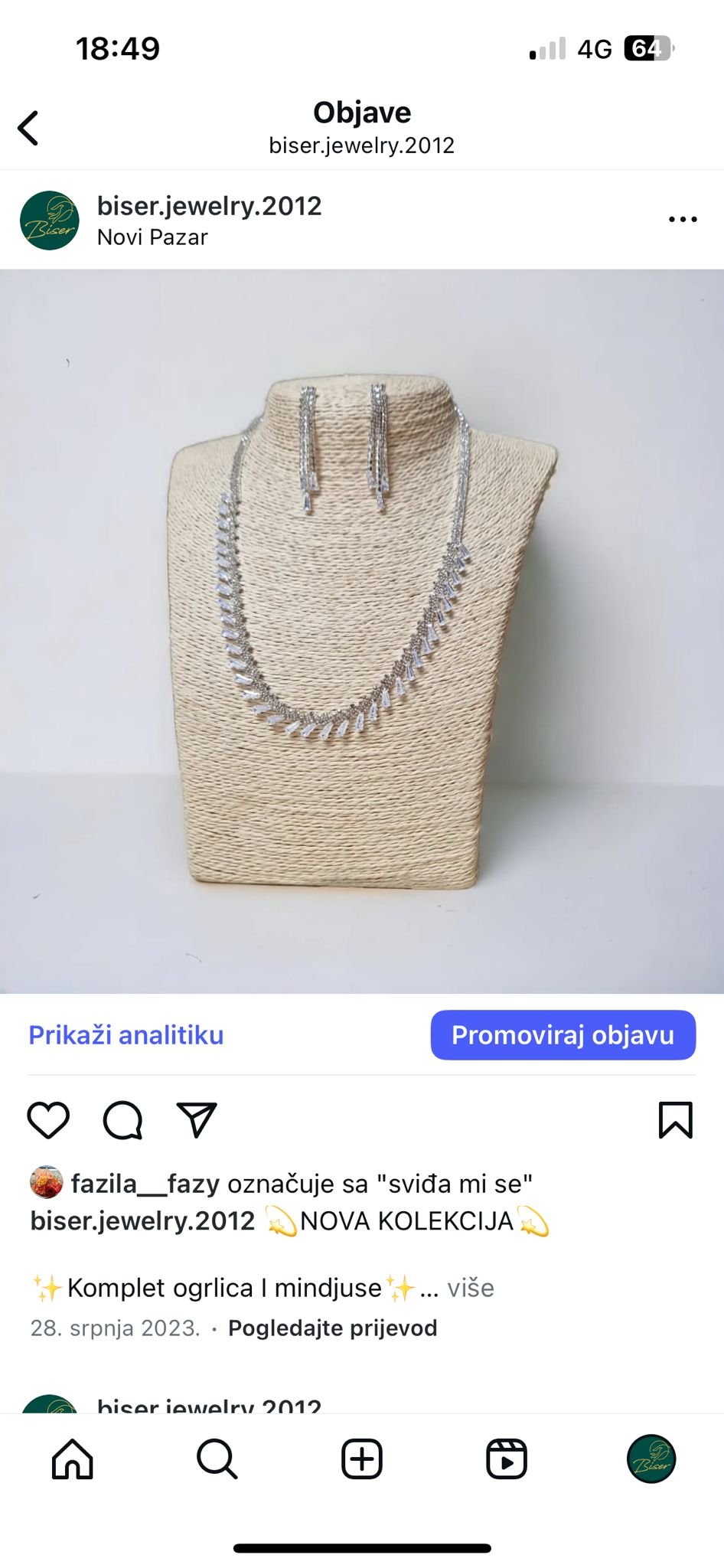Tap the Promoviraj objavu button
Viewport: 724px width, 1568px height.
563,1035
